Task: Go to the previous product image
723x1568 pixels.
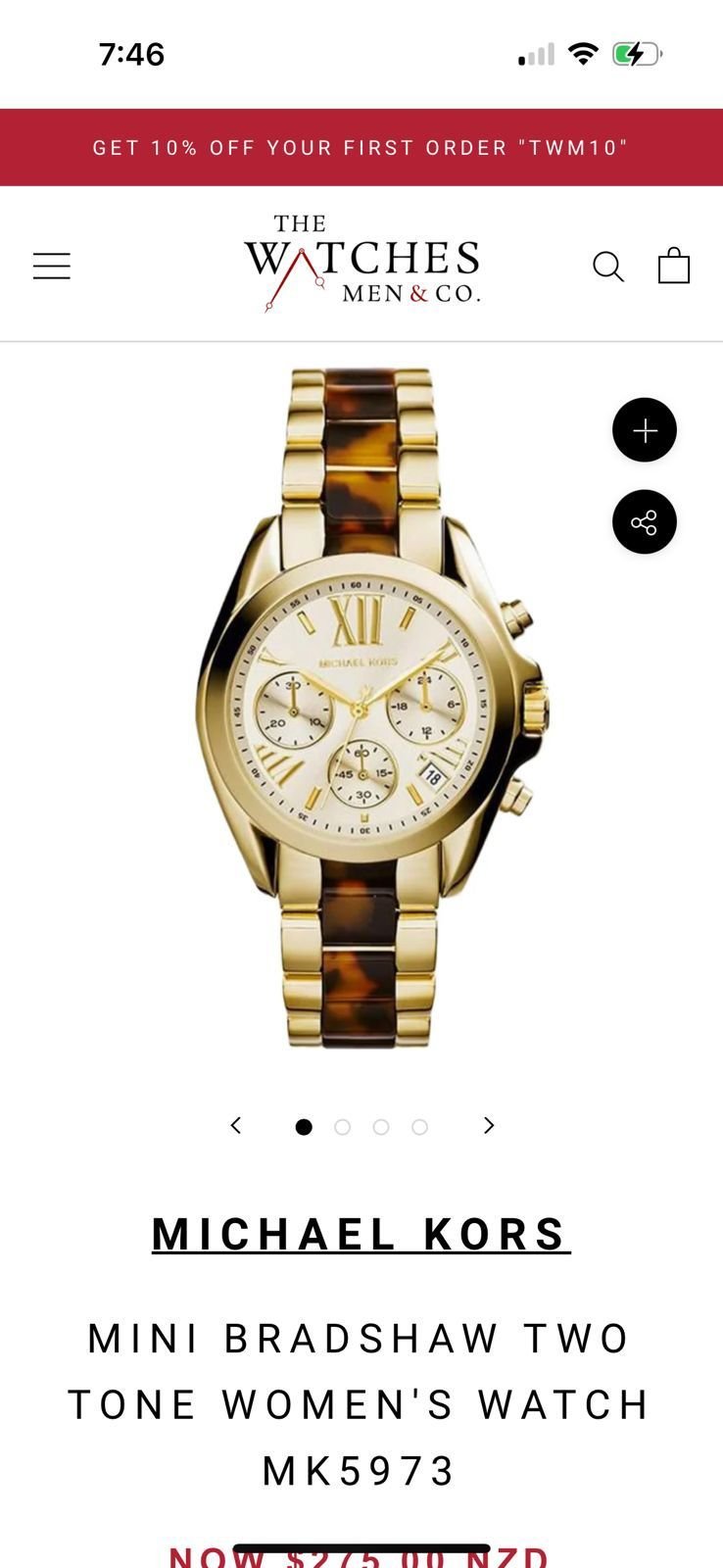Action: [x=235, y=1125]
